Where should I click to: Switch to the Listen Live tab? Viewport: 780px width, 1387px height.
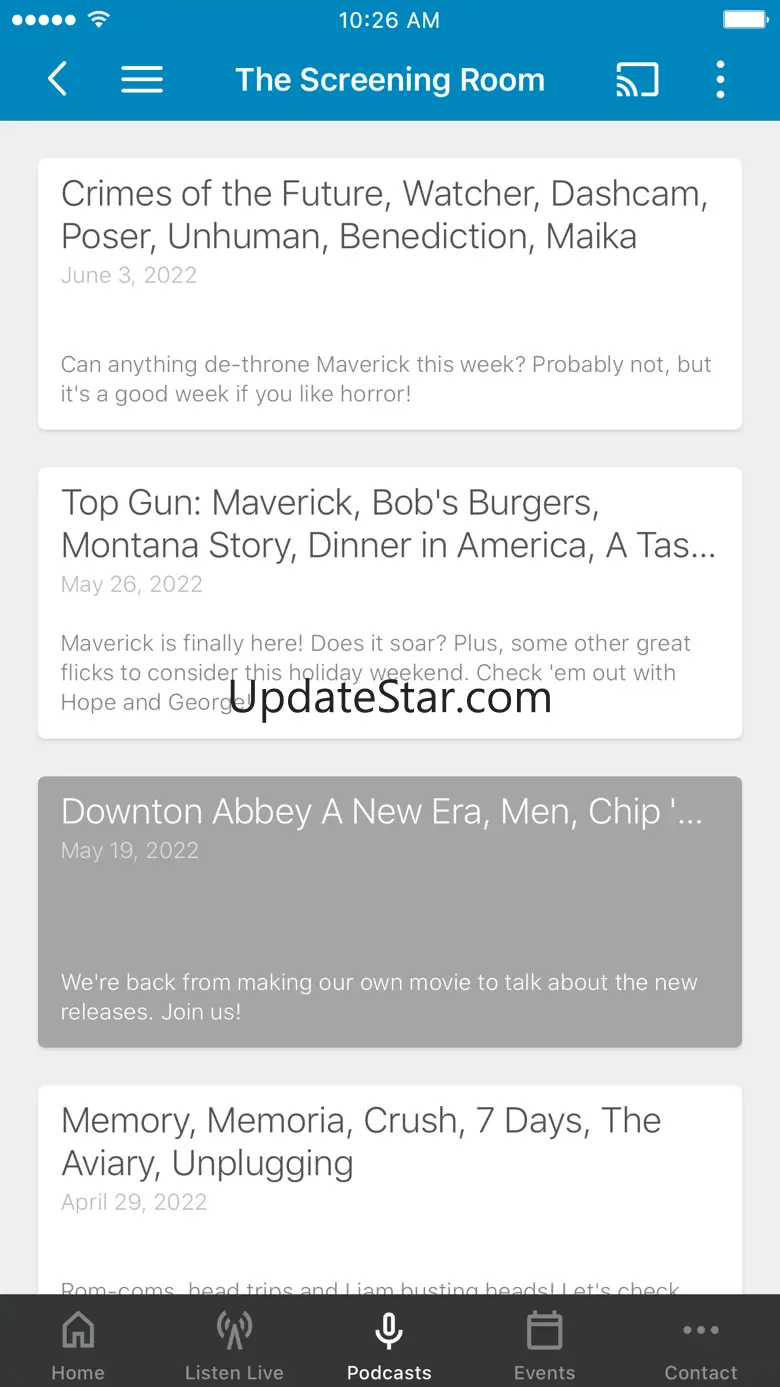234,1345
